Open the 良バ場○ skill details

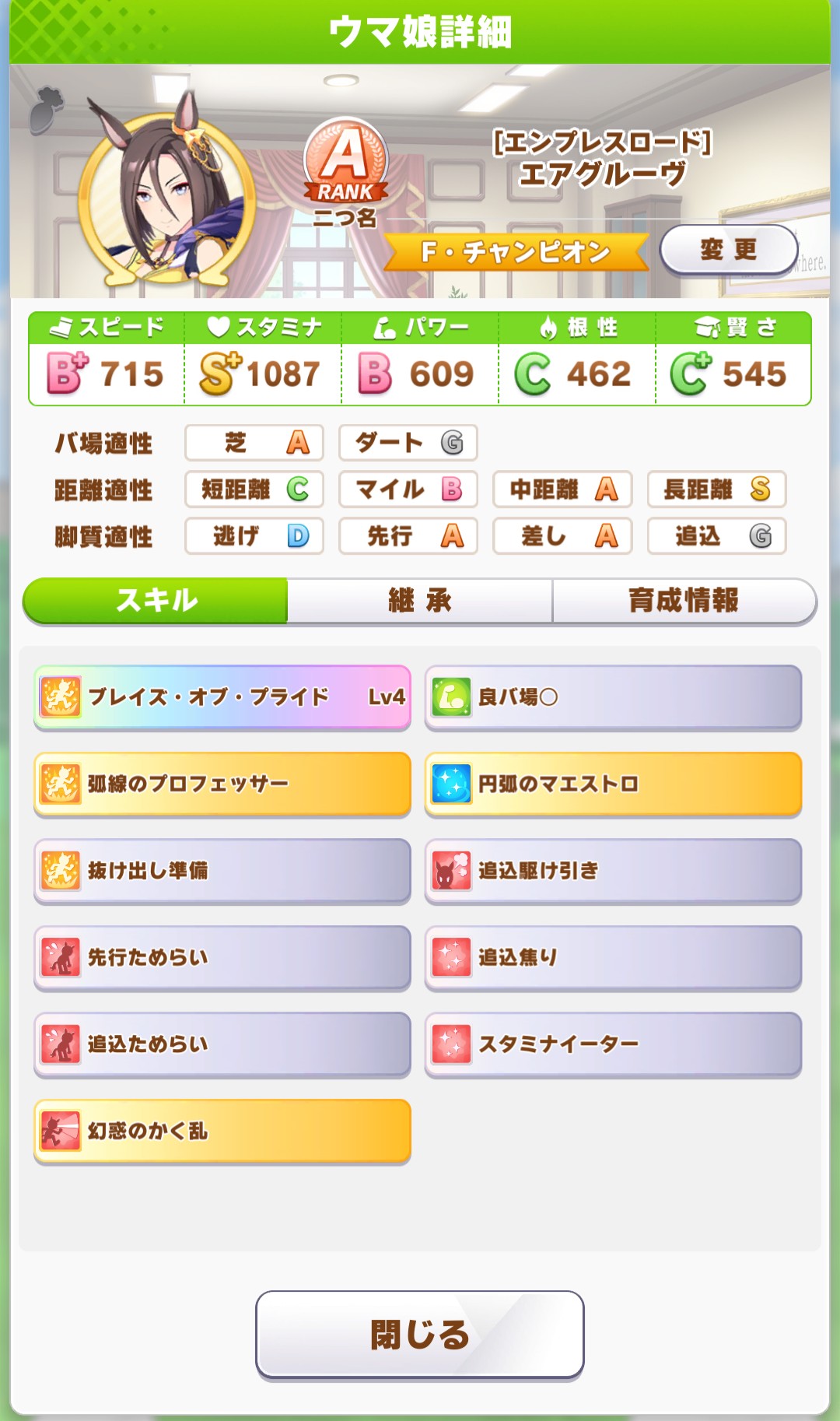coord(613,697)
